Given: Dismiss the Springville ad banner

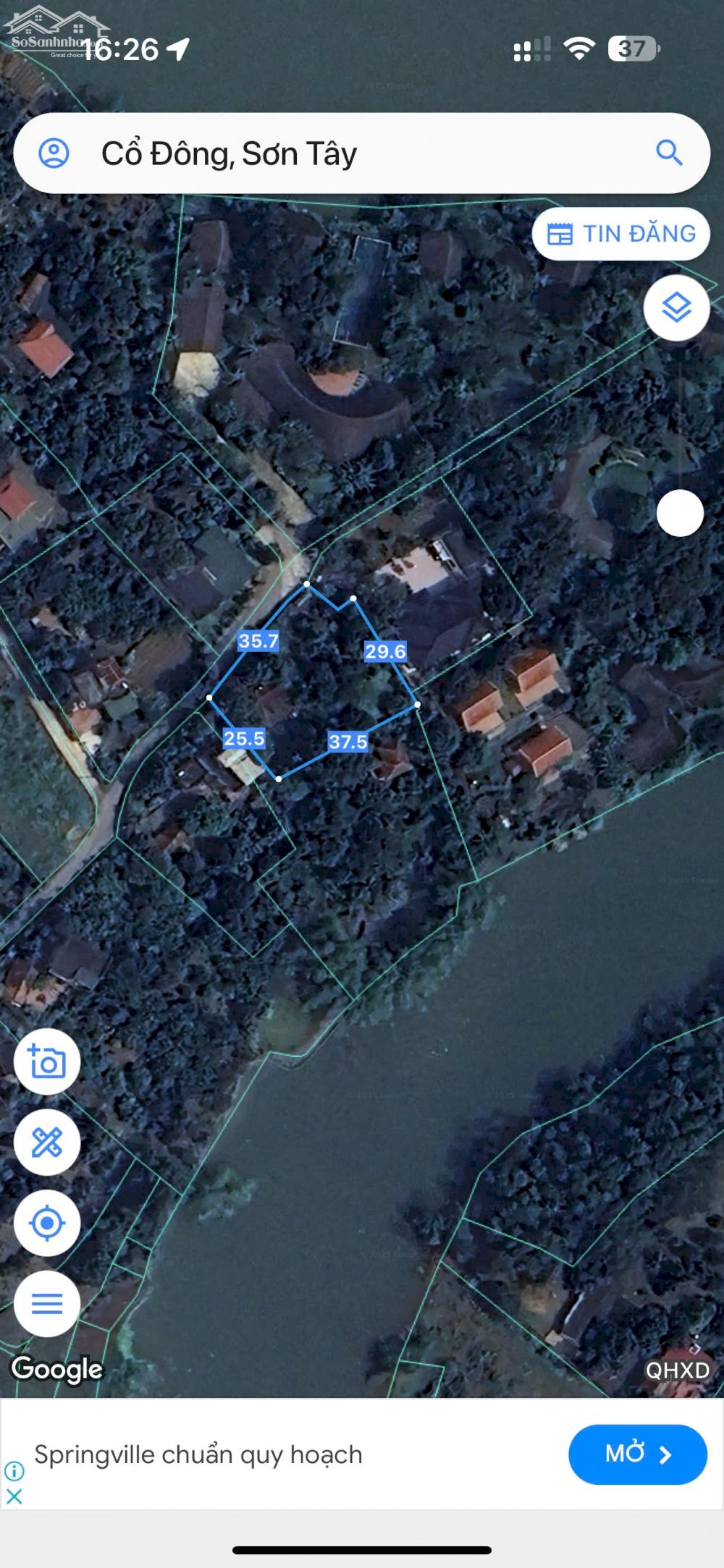Looking at the screenshot, I should 14,1496.
